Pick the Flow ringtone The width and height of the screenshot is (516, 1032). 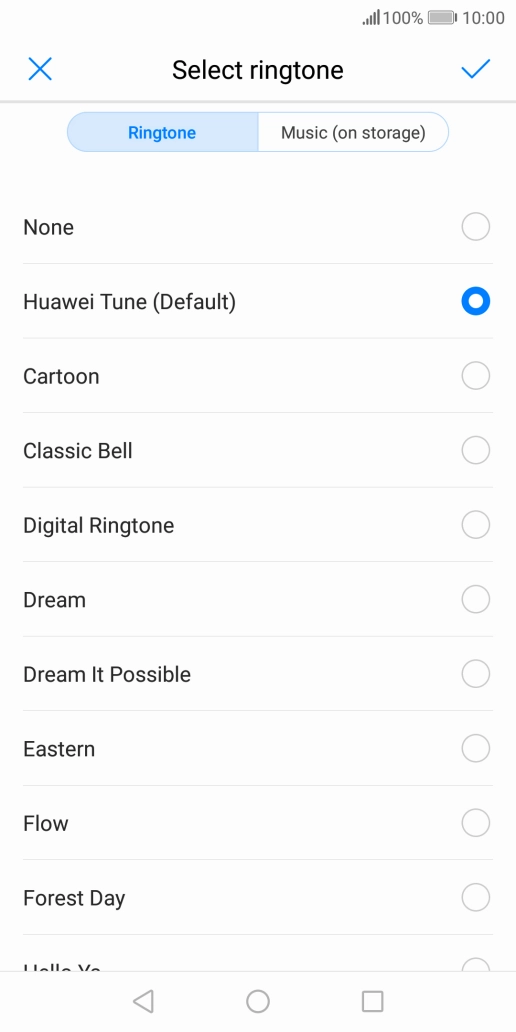258,822
